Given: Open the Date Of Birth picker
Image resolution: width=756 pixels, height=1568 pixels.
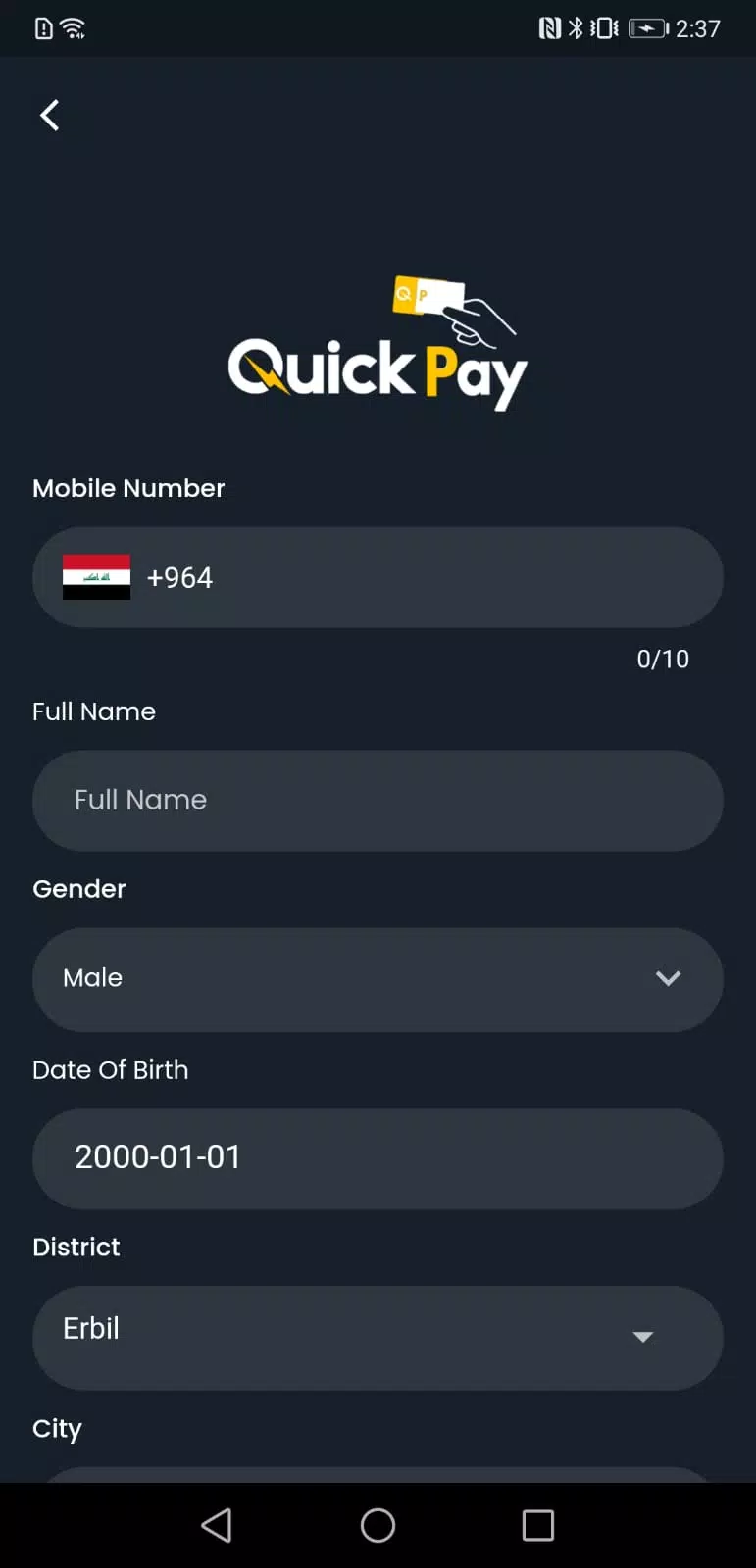Looking at the screenshot, I should click(378, 1157).
